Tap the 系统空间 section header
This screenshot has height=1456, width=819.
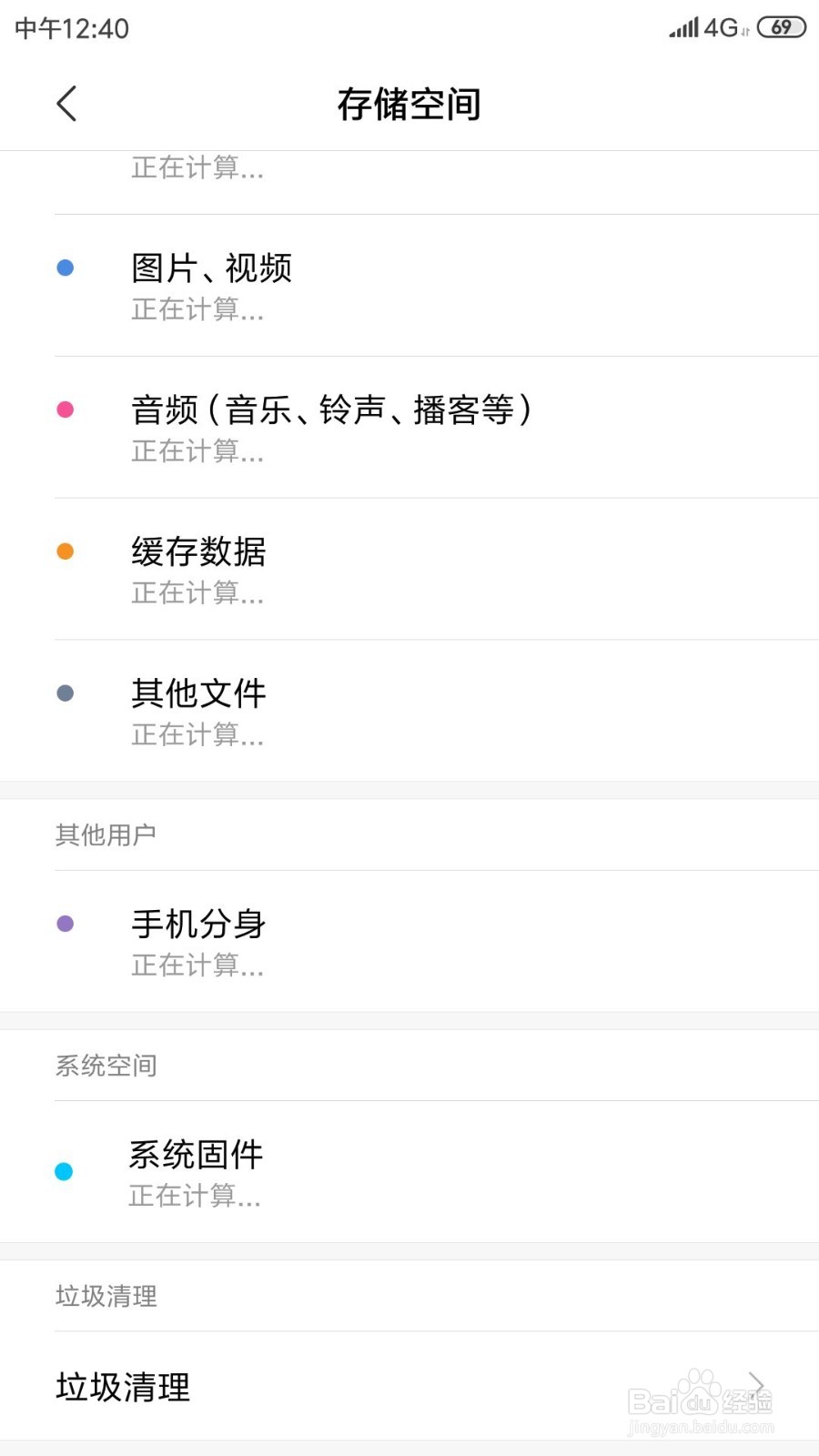(106, 1066)
